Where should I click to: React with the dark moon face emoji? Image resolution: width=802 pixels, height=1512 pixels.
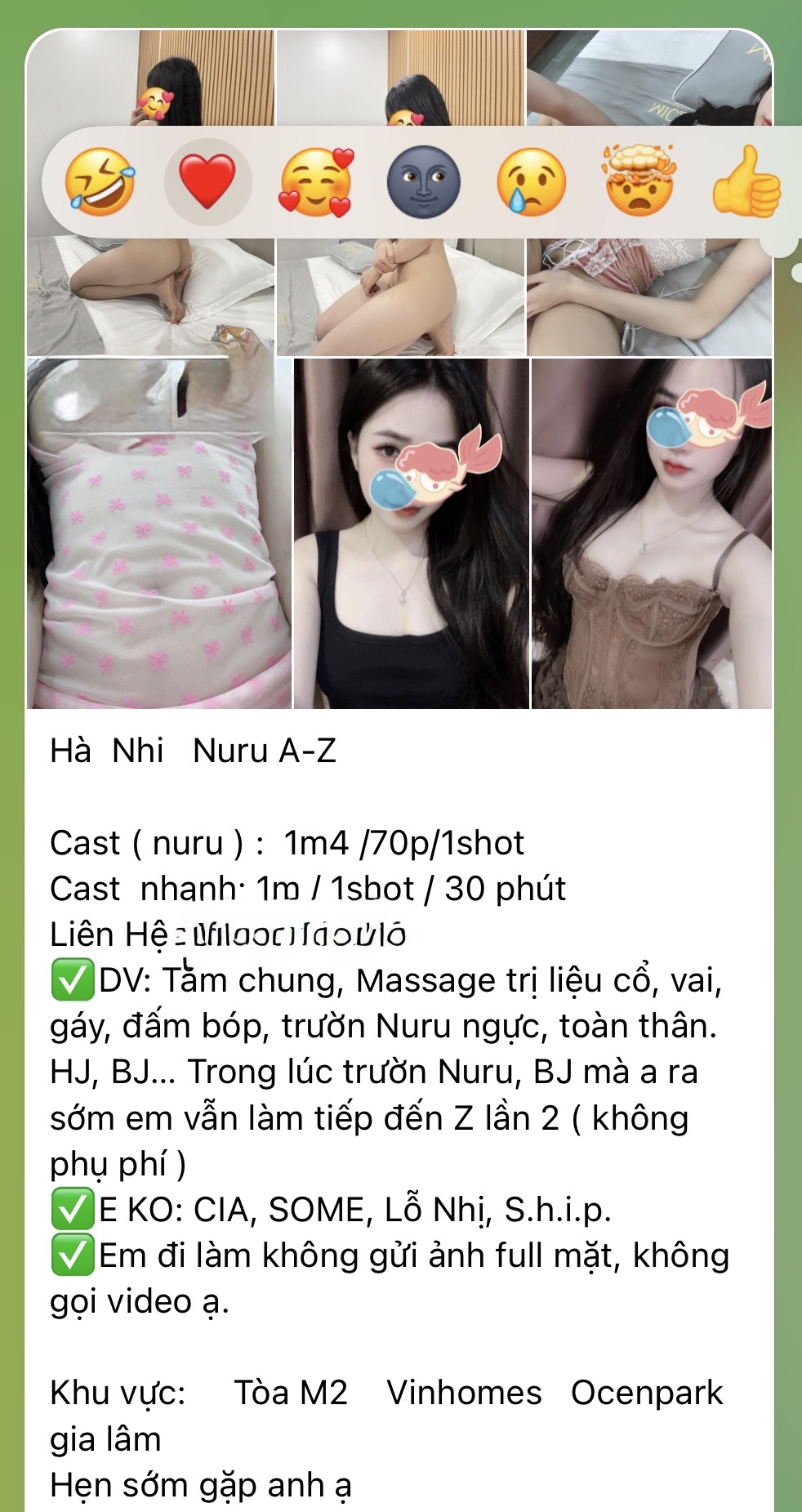[423, 181]
